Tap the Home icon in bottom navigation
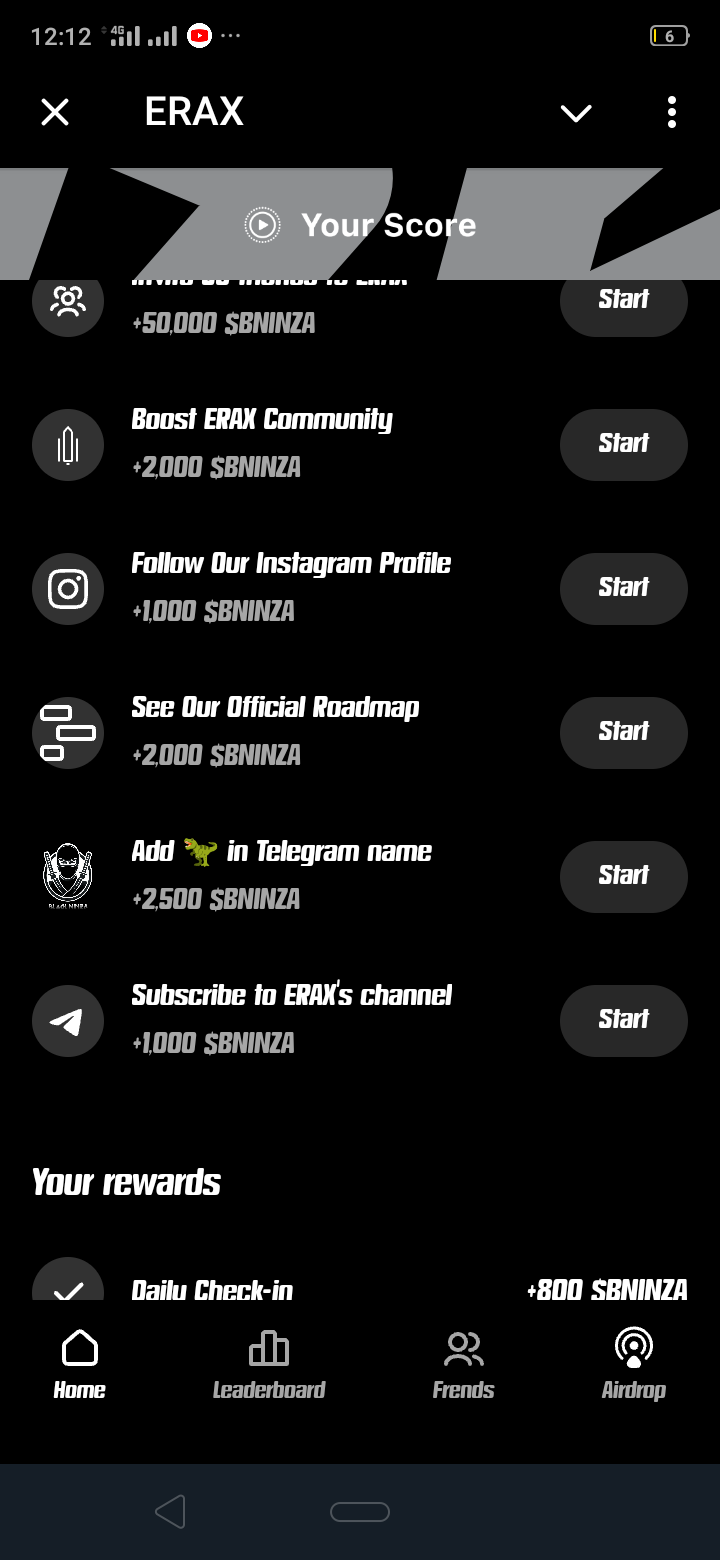720x1560 pixels. pos(79,1348)
